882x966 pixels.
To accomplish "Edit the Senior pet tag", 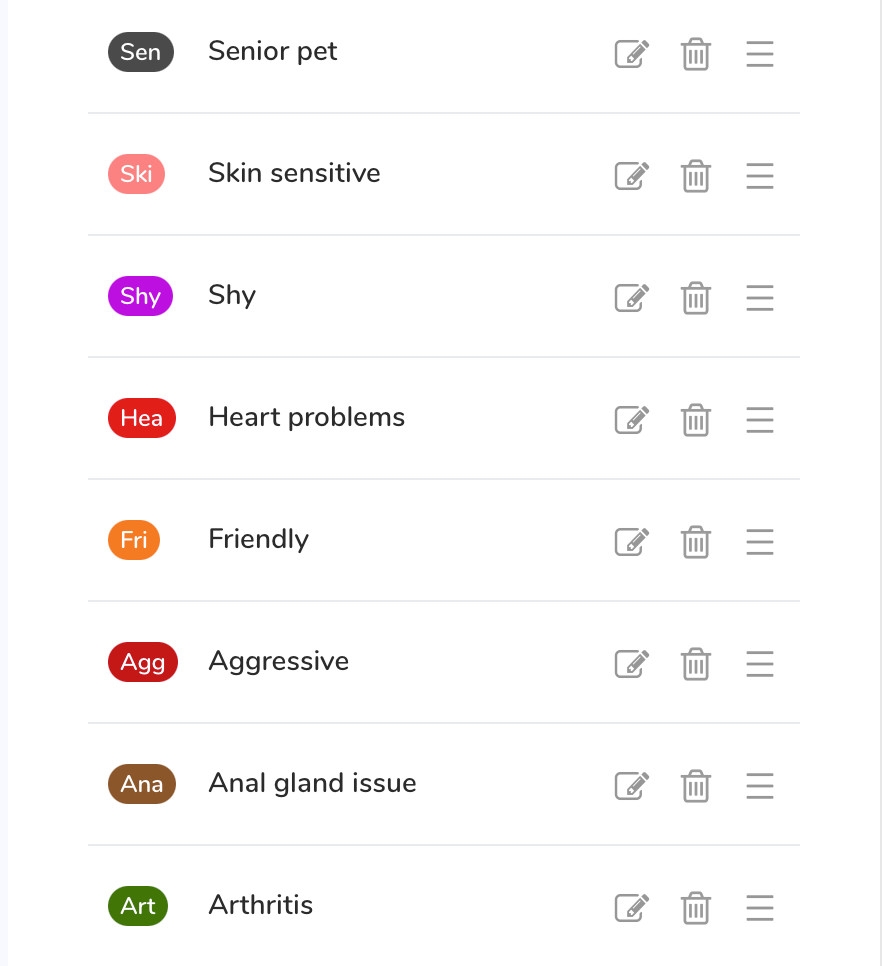I will (631, 54).
